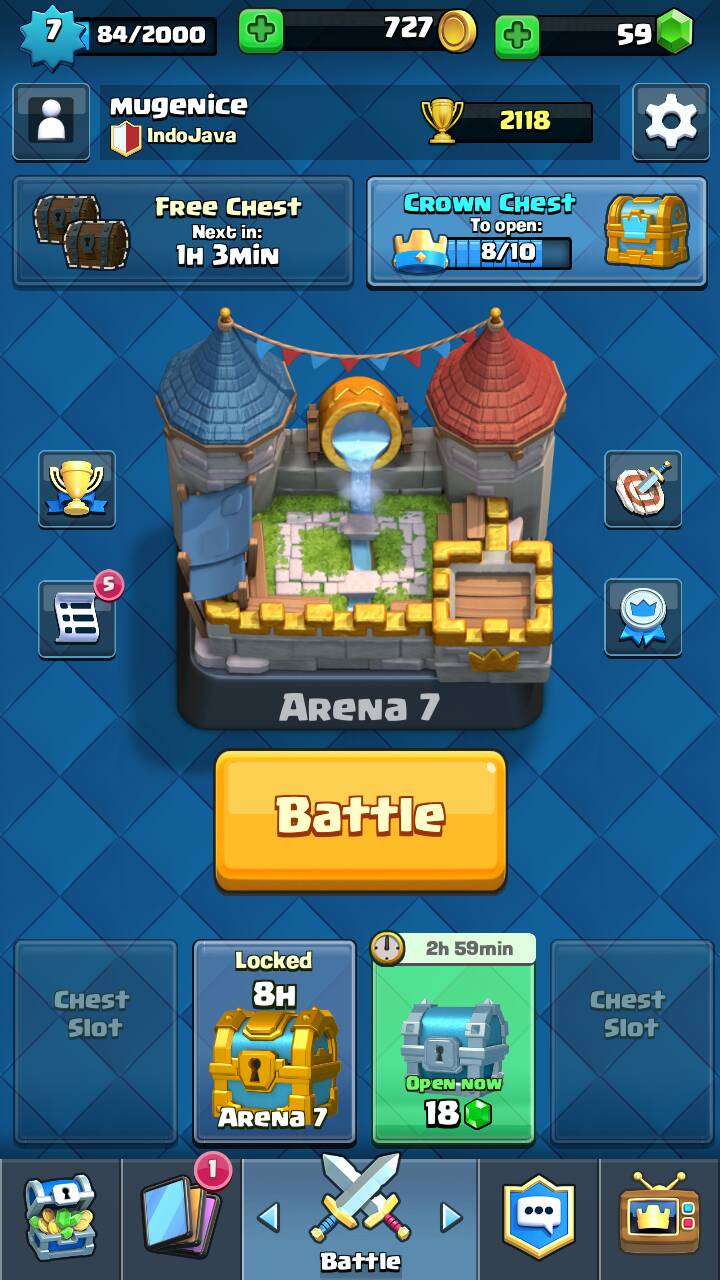Image resolution: width=720 pixels, height=1280 pixels.
Task: Select the locked Arena 7 golden chest
Action: (x=274, y=1042)
